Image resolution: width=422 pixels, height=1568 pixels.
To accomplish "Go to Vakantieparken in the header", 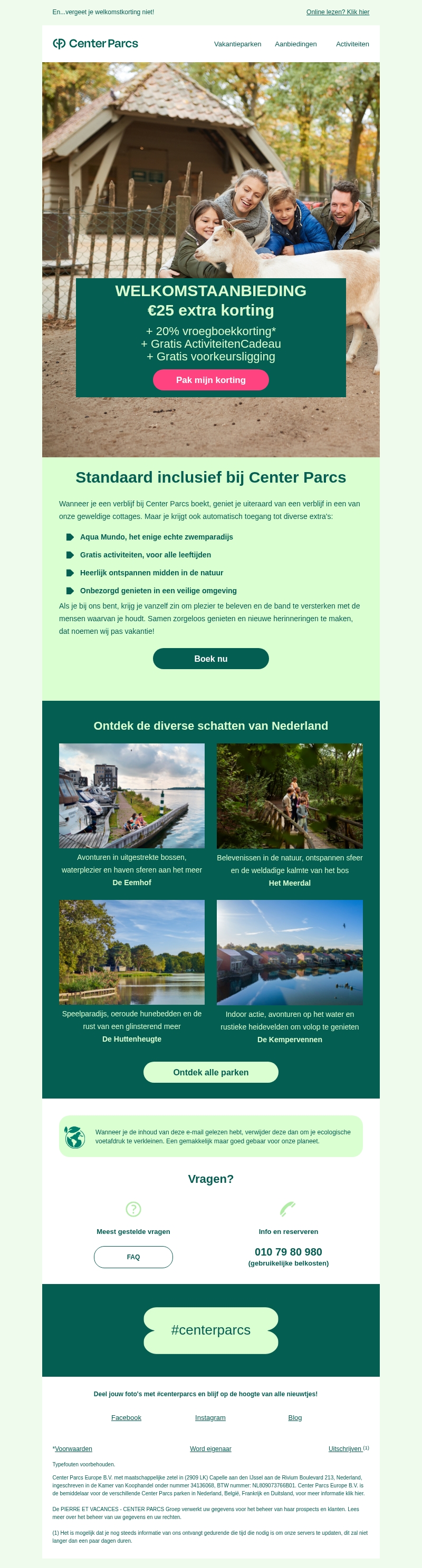I will tap(237, 44).
